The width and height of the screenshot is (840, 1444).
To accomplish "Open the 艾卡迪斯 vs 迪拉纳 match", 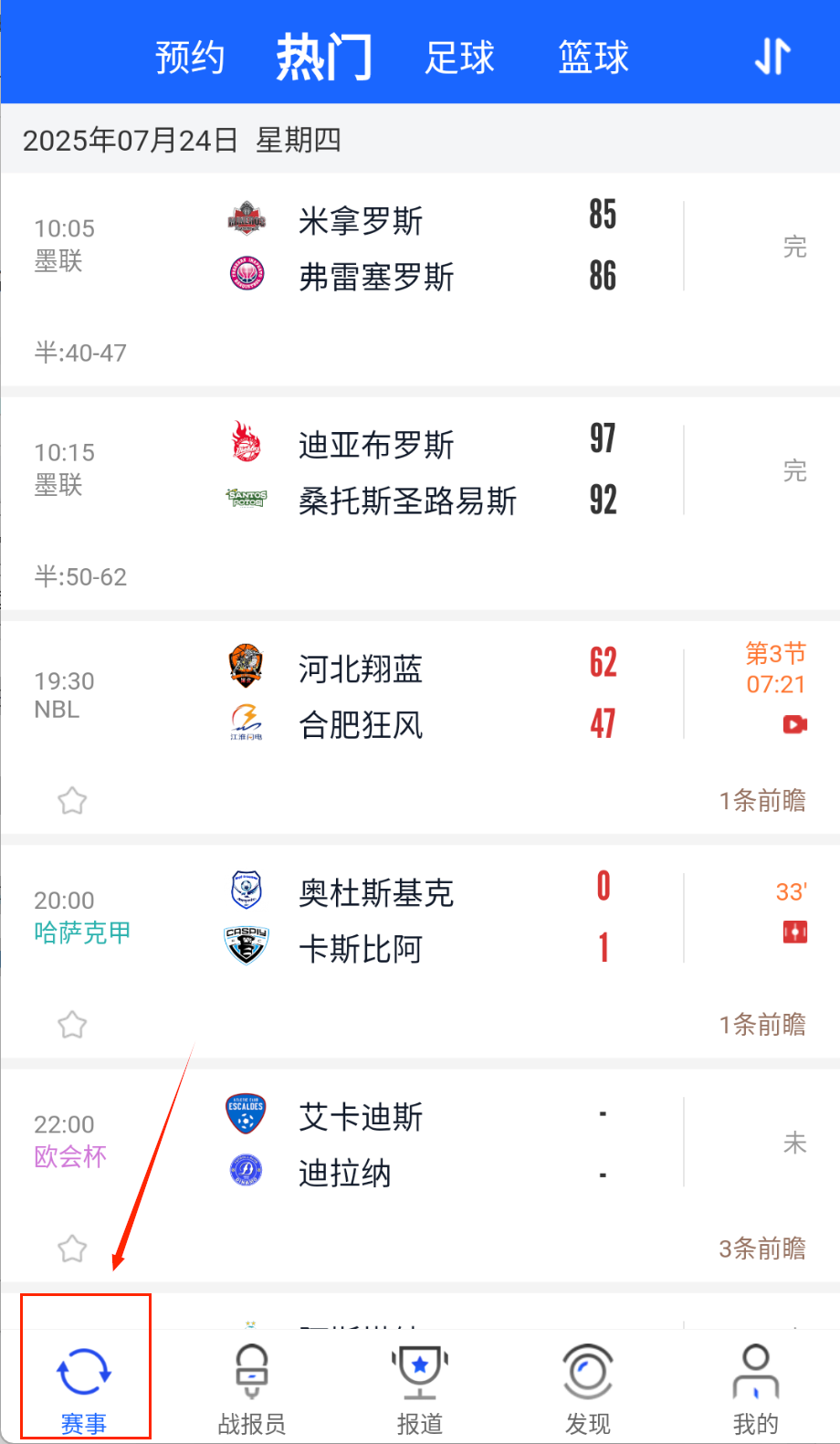I will click(x=420, y=1175).
